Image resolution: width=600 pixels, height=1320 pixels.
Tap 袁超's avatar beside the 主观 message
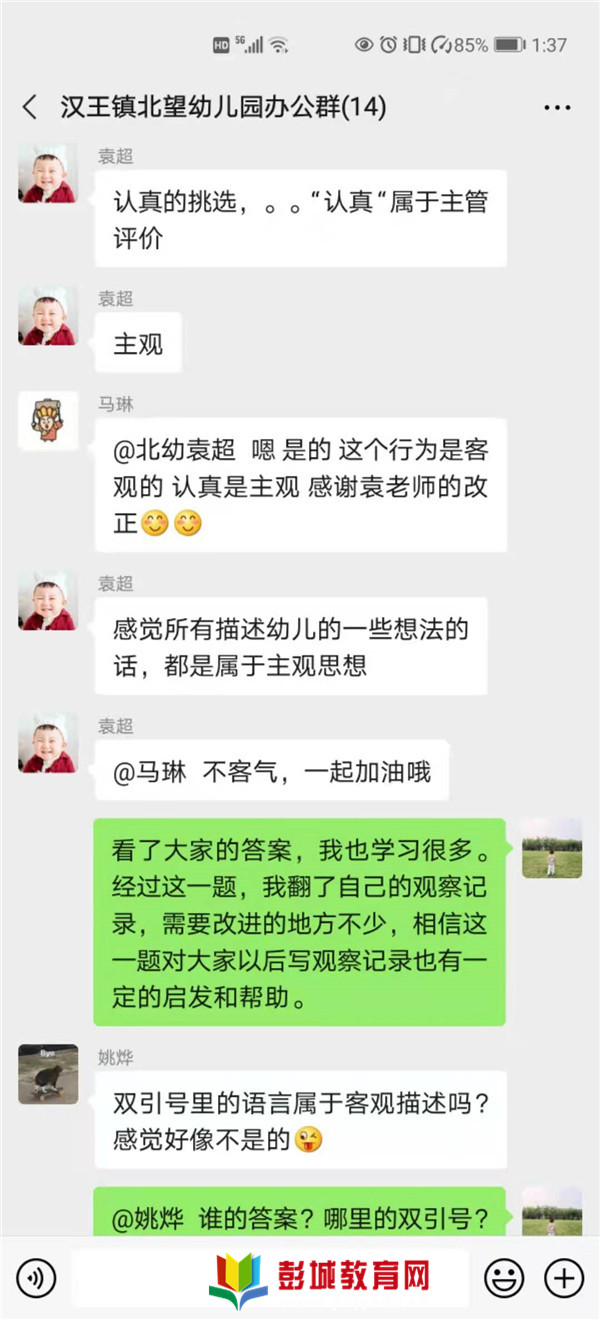pos(48,317)
